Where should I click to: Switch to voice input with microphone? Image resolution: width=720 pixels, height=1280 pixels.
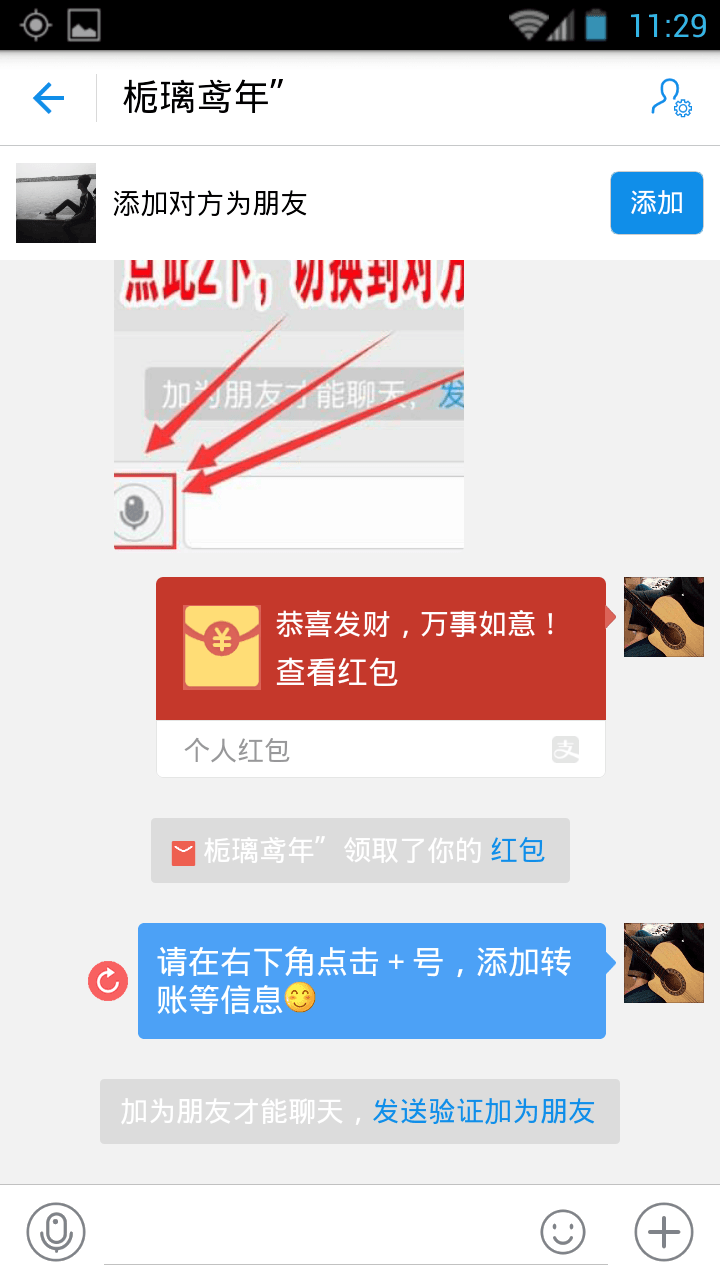56,1231
